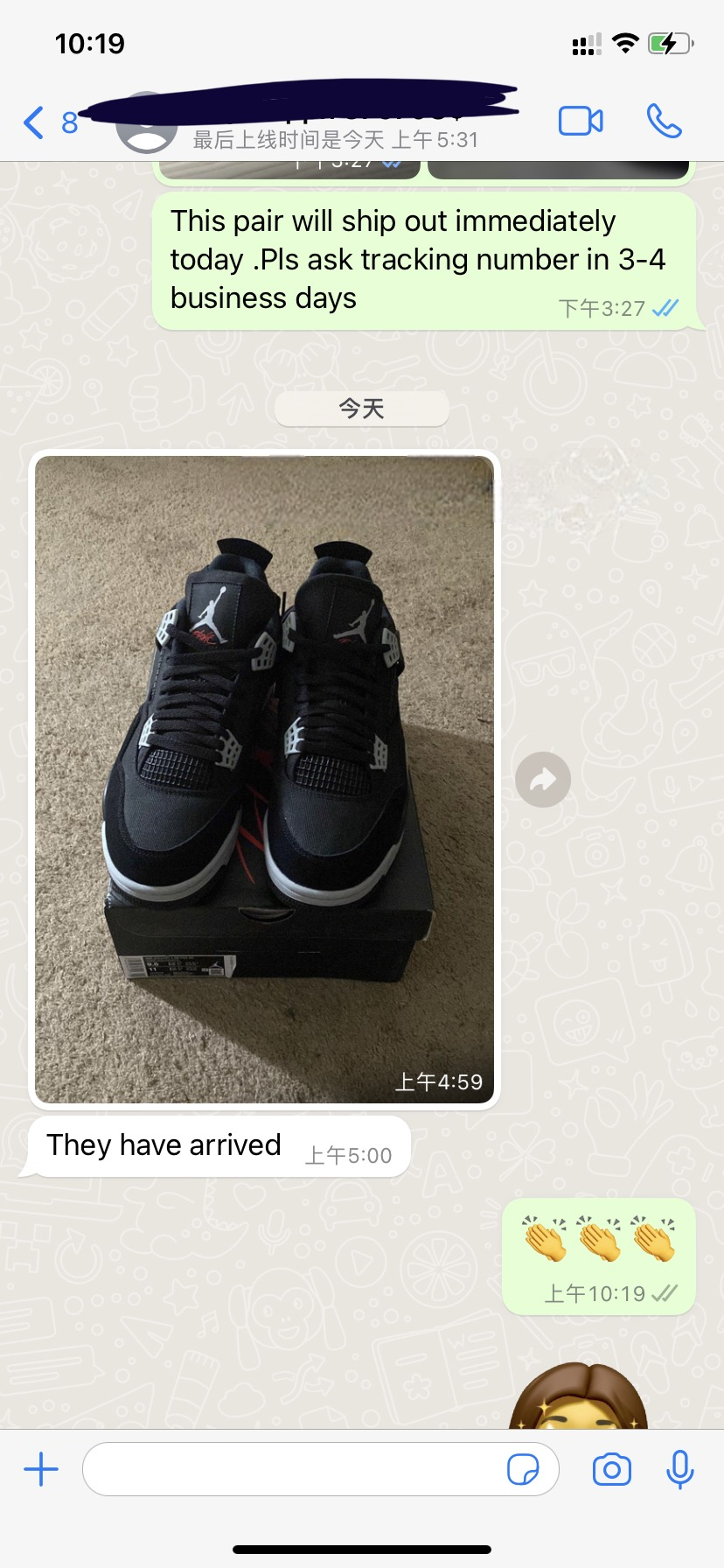724x1568 pixels.
Task: Forward the sneaker photo
Action: point(543,780)
